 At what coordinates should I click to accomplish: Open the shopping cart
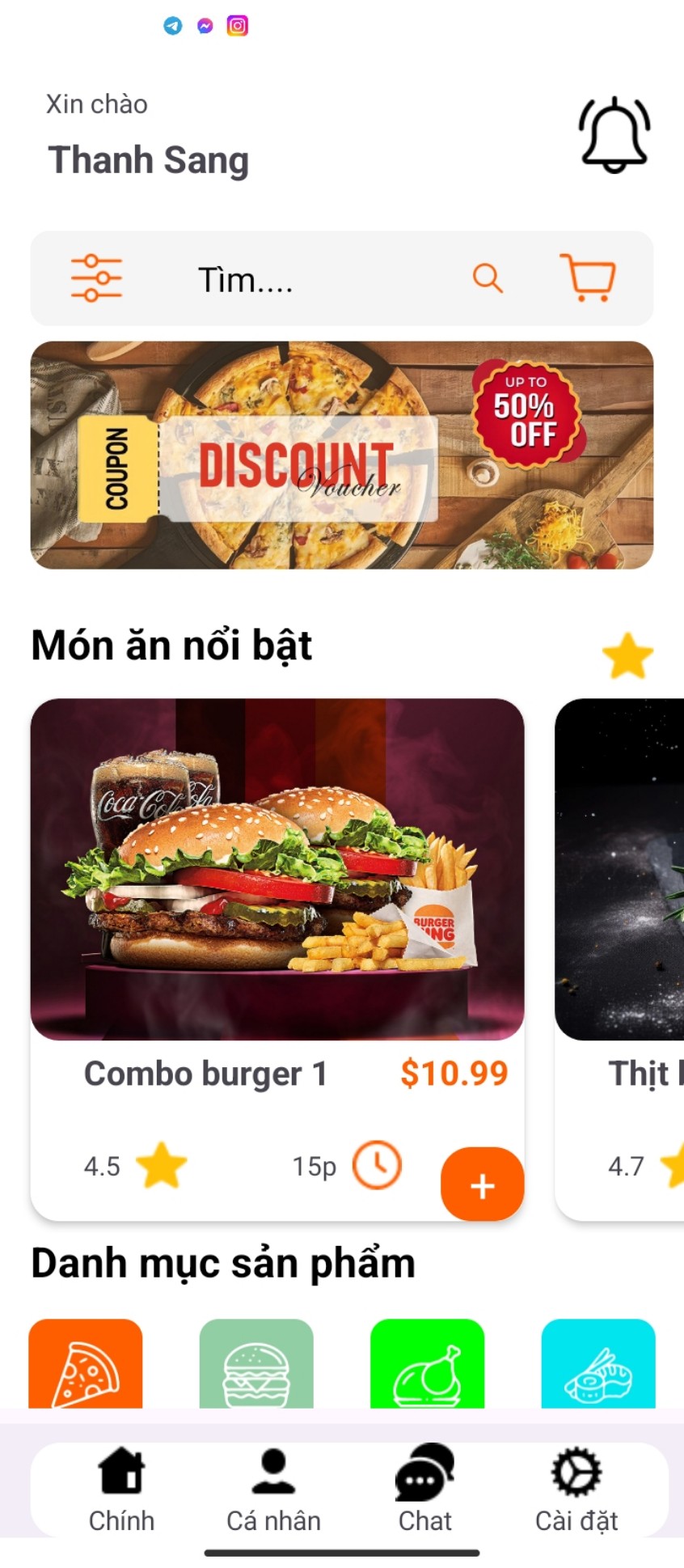pos(588,278)
